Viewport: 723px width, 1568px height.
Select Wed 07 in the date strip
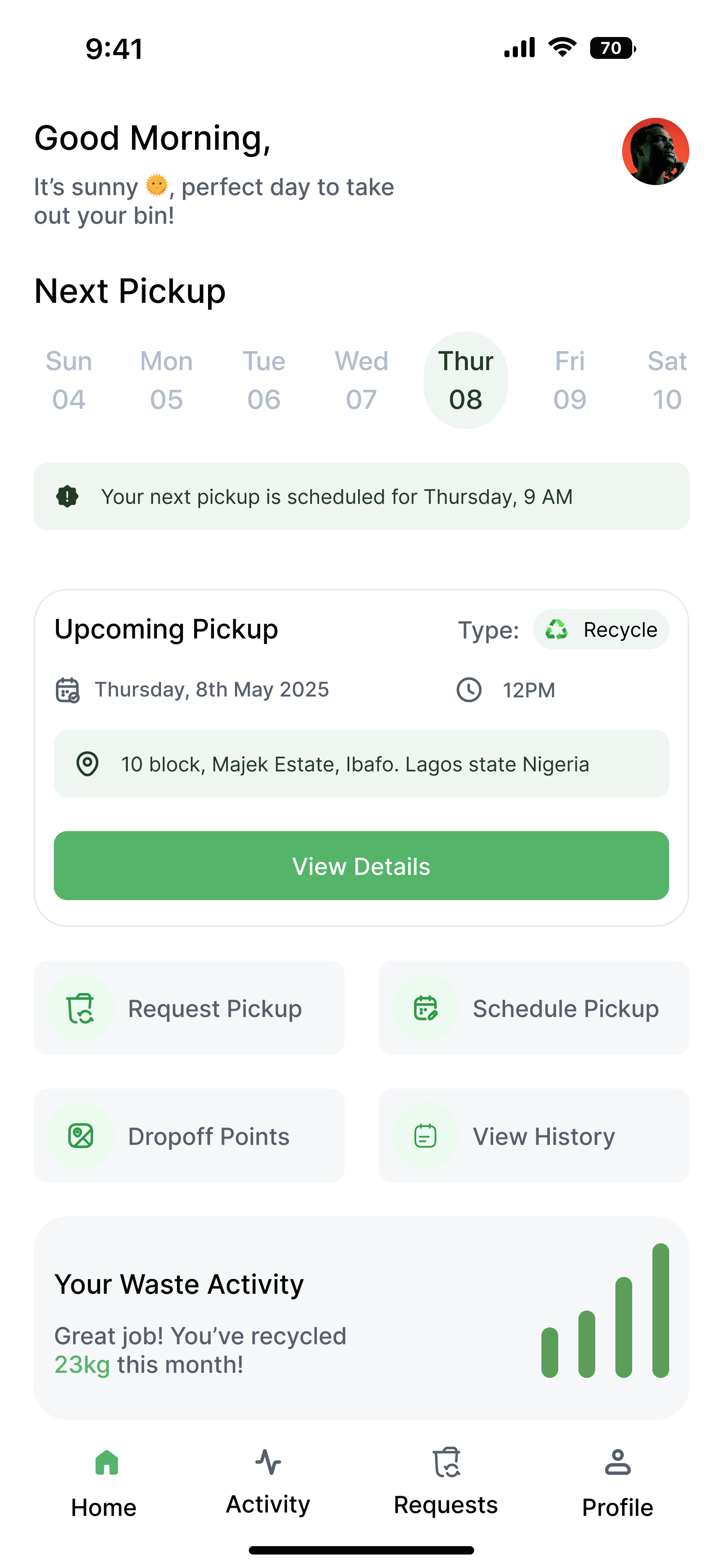point(361,381)
